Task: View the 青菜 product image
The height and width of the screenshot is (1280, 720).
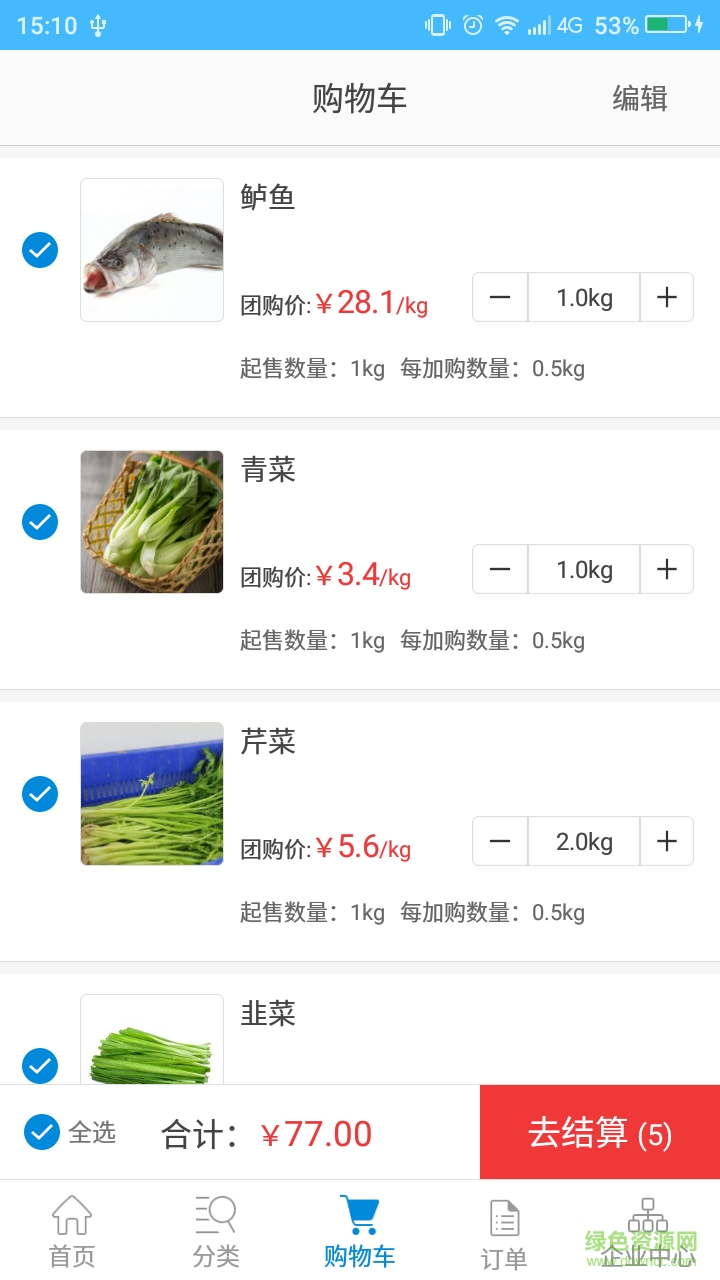Action: [x=151, y=522]
